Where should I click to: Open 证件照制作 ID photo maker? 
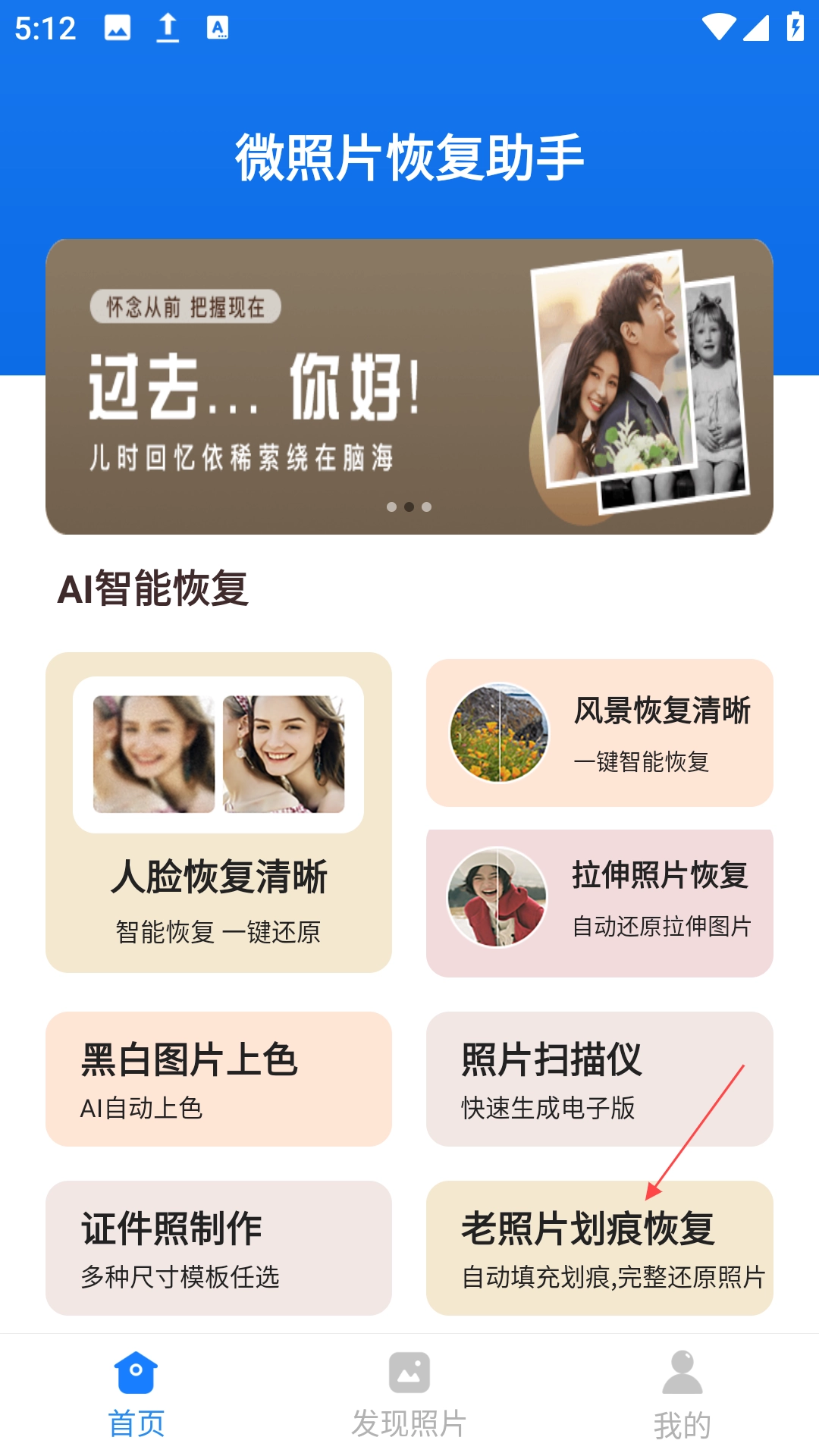tap(218, 1247)
